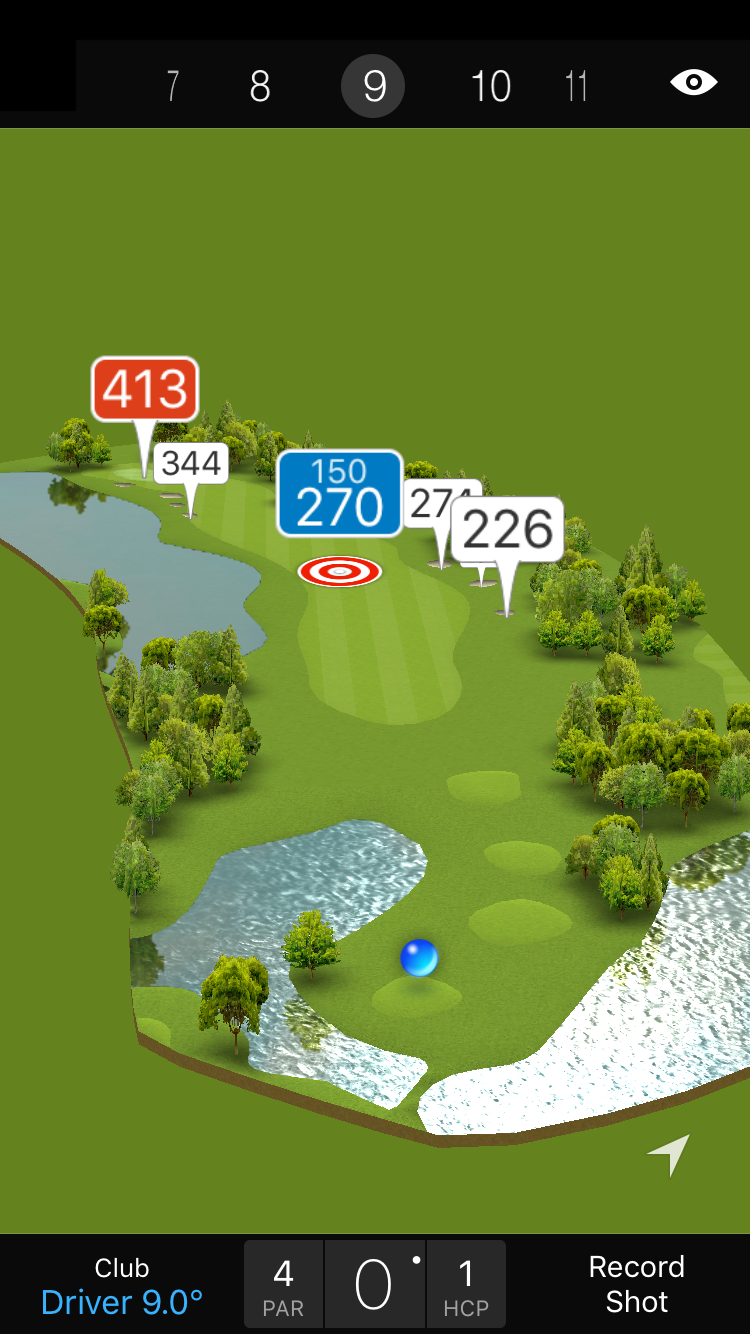This screenshot has width=750, height=1334.
Task: Tap the 226 distance marker
Action: 508,529
